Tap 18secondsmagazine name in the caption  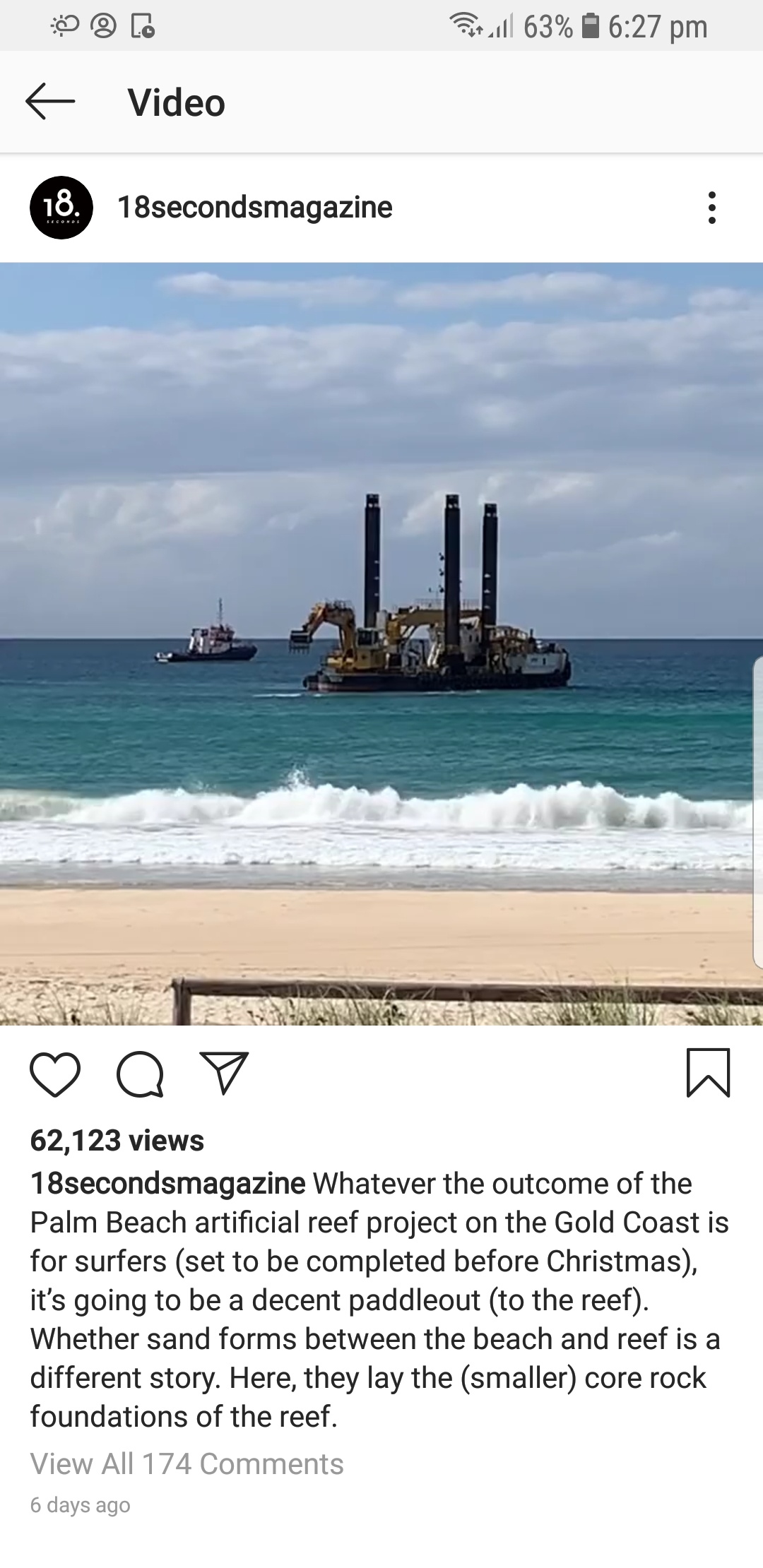[x=168, y=1184]
